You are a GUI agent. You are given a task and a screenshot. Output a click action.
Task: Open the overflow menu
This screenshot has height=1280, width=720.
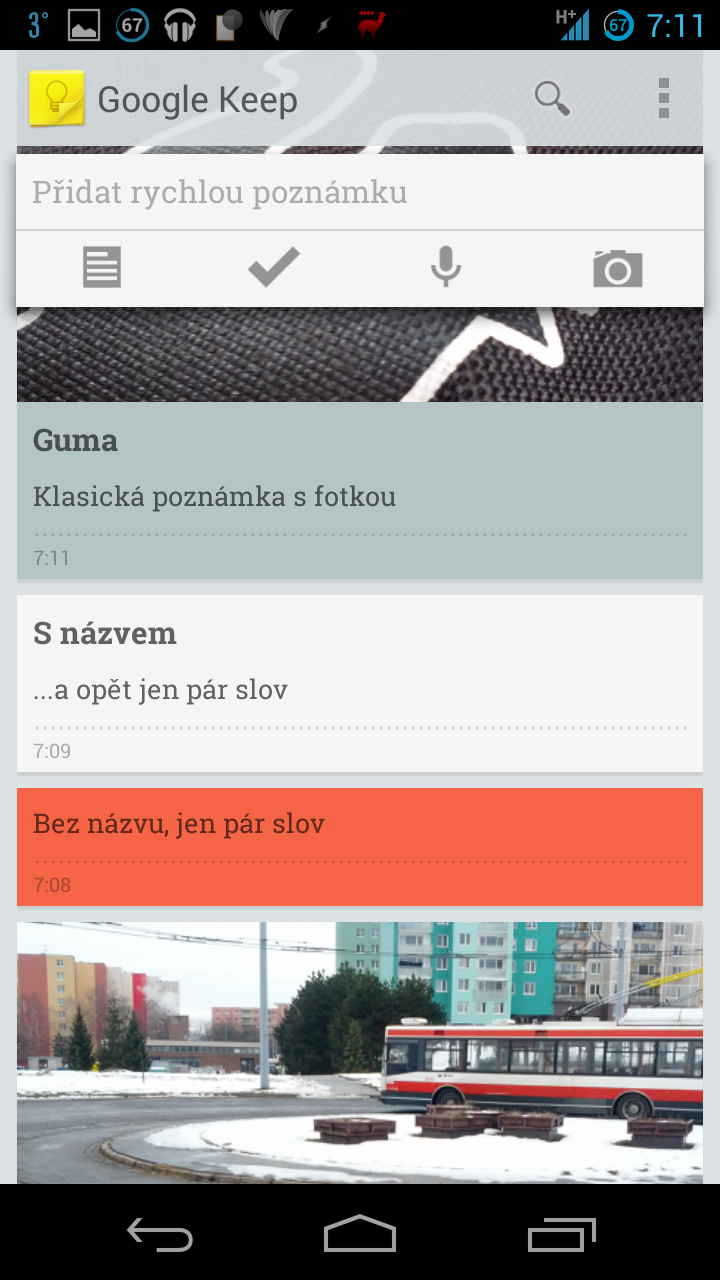pos(663,99)
